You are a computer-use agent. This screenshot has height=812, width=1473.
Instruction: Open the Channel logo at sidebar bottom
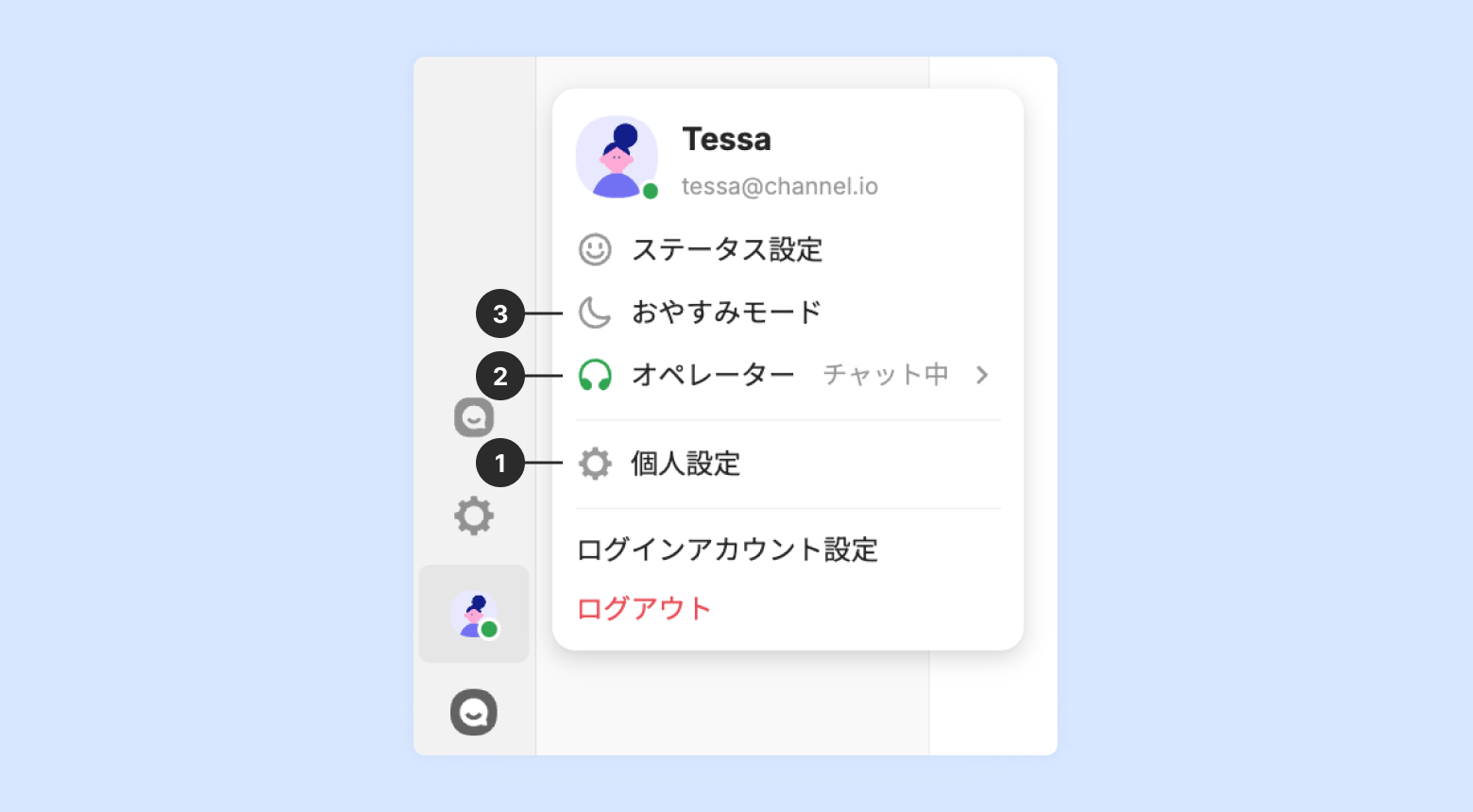click(x=474, y=713)
